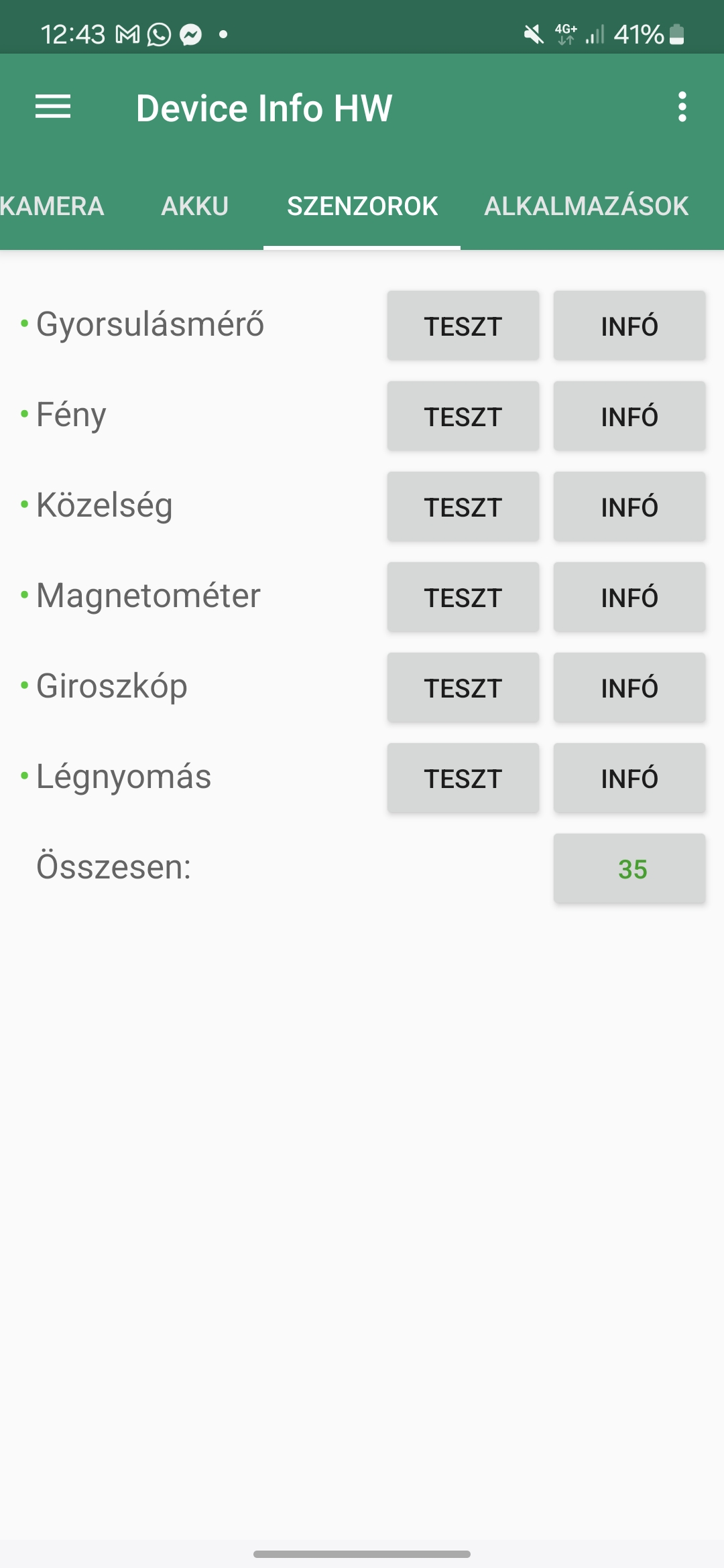Open INFÓ for Gyorsulásmérő
This screenshot has height=1568, width=724.
click(629, 326)
